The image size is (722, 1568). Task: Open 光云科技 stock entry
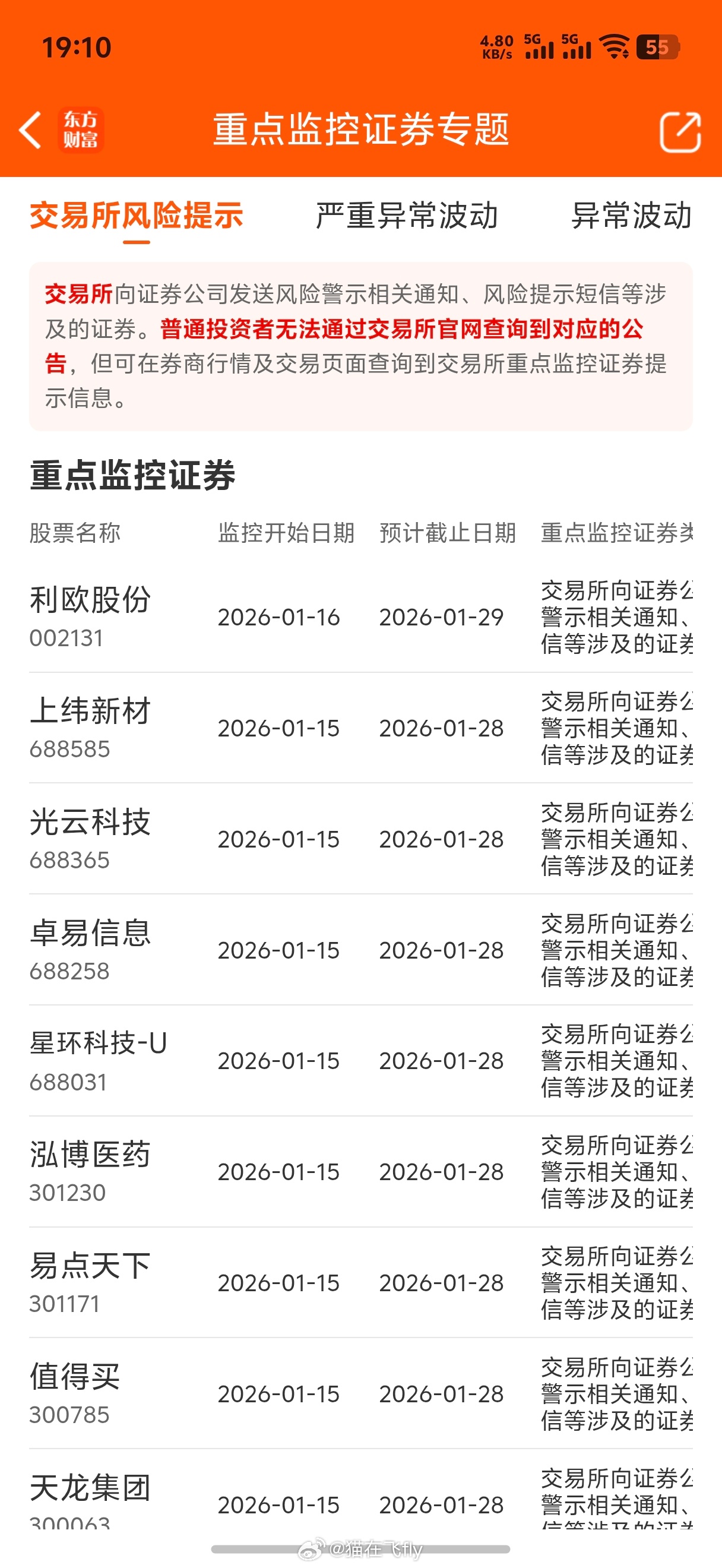(90, 823)
